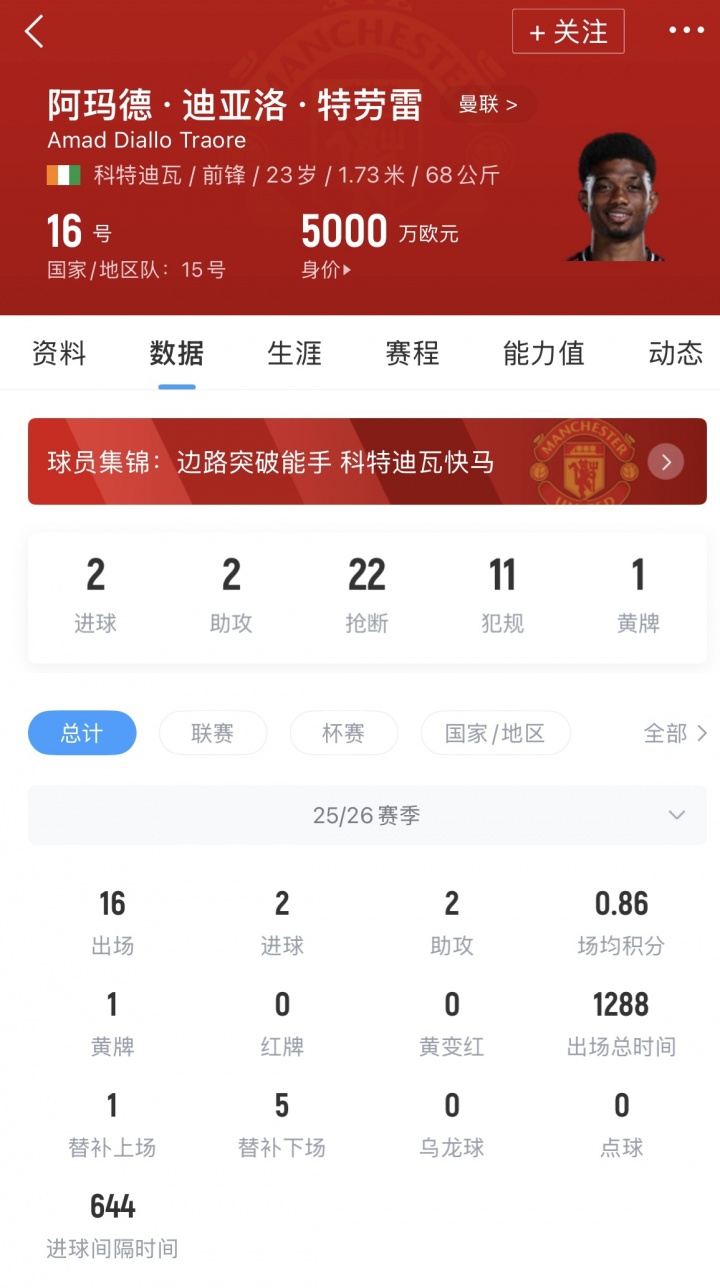Filter stats by 杯赛
720x1288 pixels.
343,733
